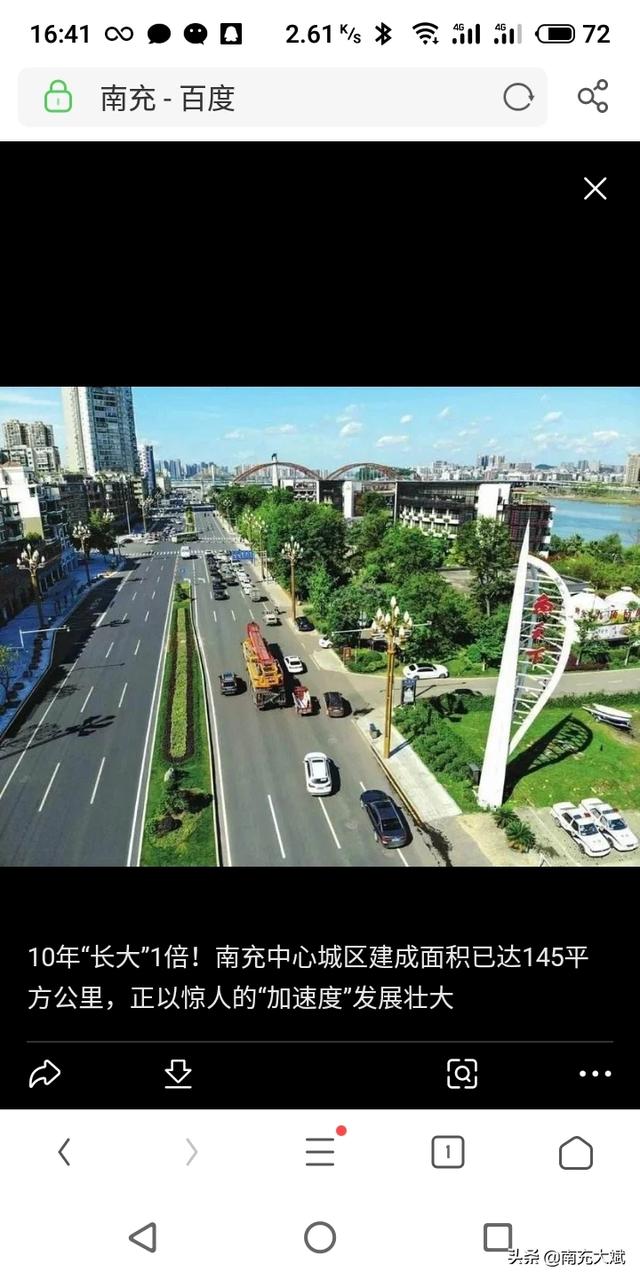Download the image to the phone
This screenshot has height=1280, width=640.
[x=178, y=1074]
